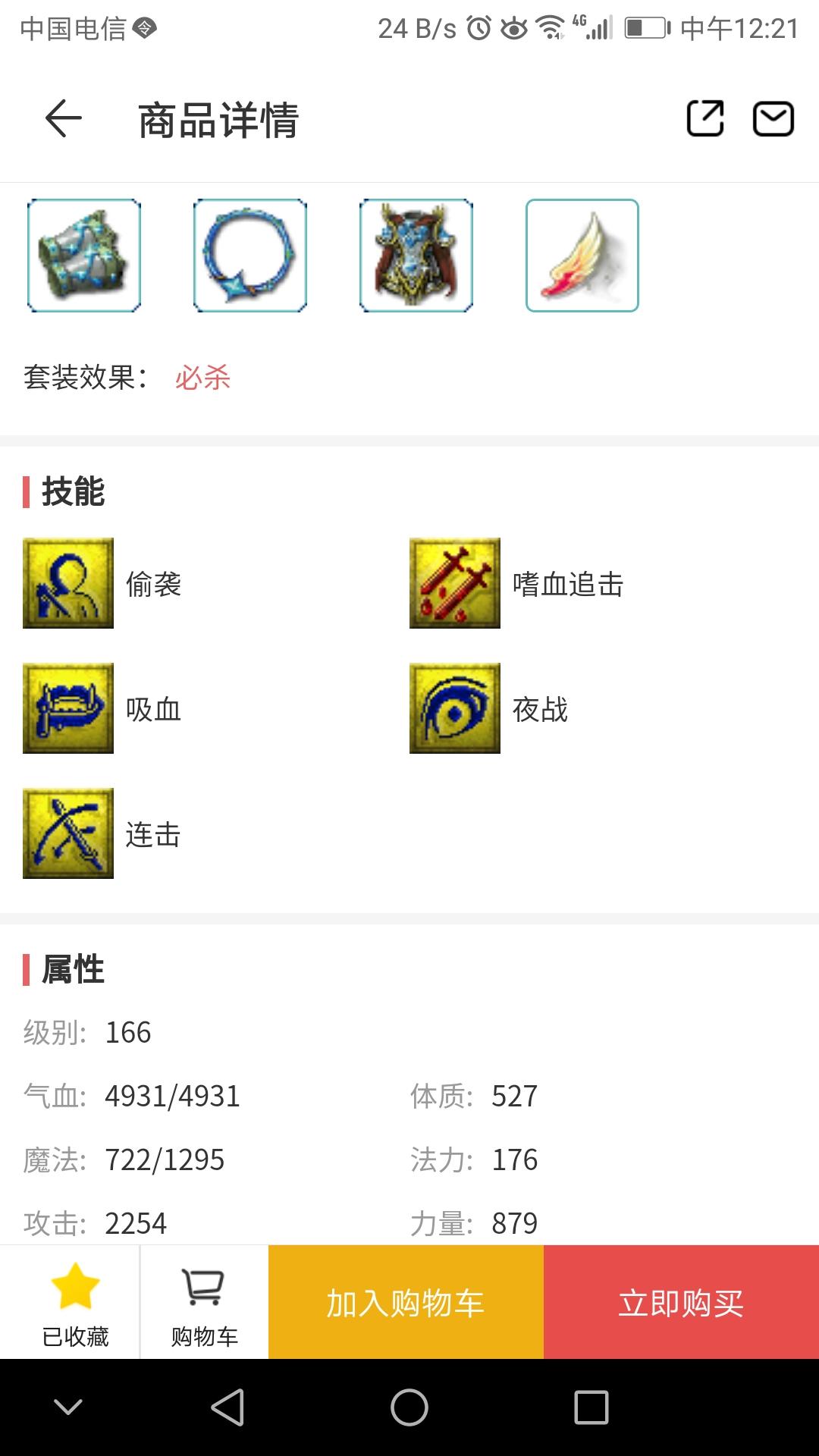The image size is (819, 1456).
Task: View the gauntlet equipment item
Action: pyautogui.click(x=84, y=256)
